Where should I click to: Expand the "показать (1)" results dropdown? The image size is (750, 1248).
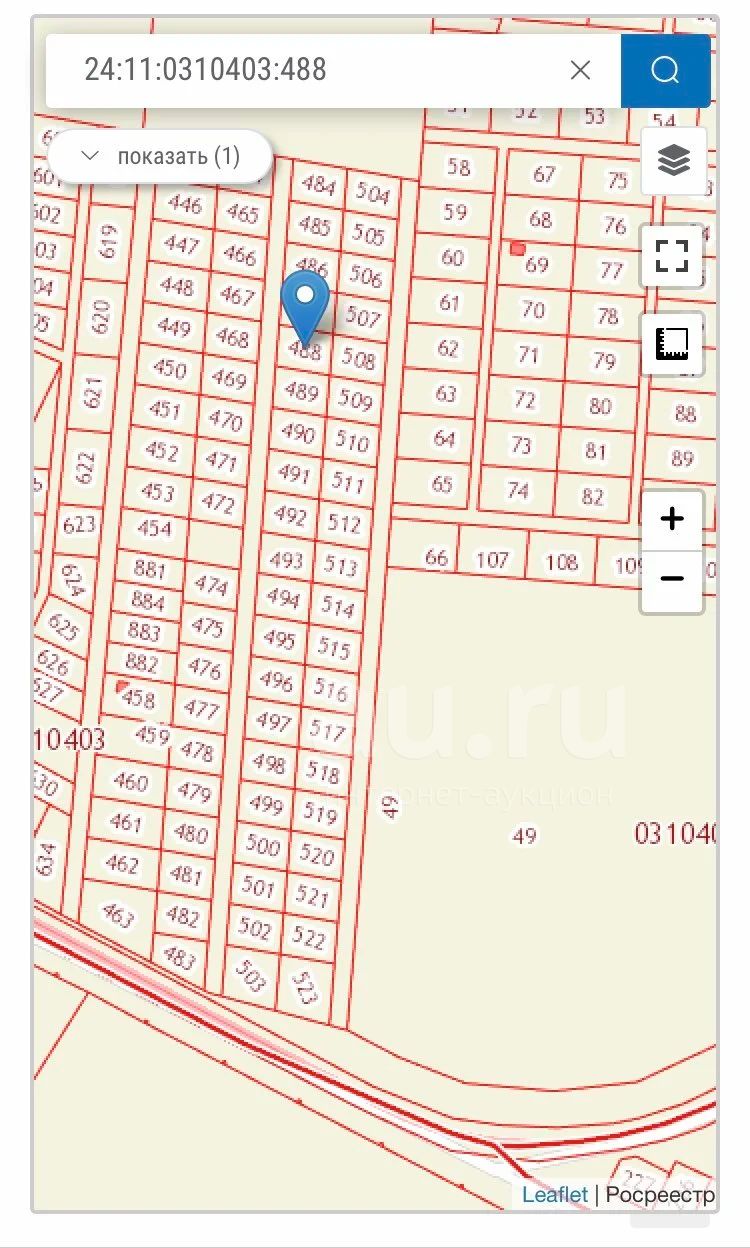point(160,156)
